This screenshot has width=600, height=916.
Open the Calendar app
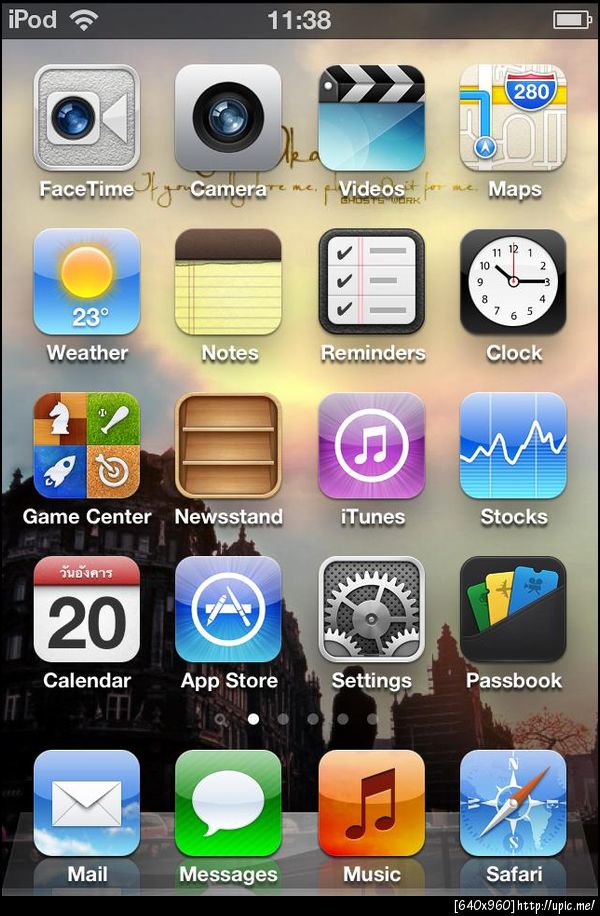click(x=87, y=610)
